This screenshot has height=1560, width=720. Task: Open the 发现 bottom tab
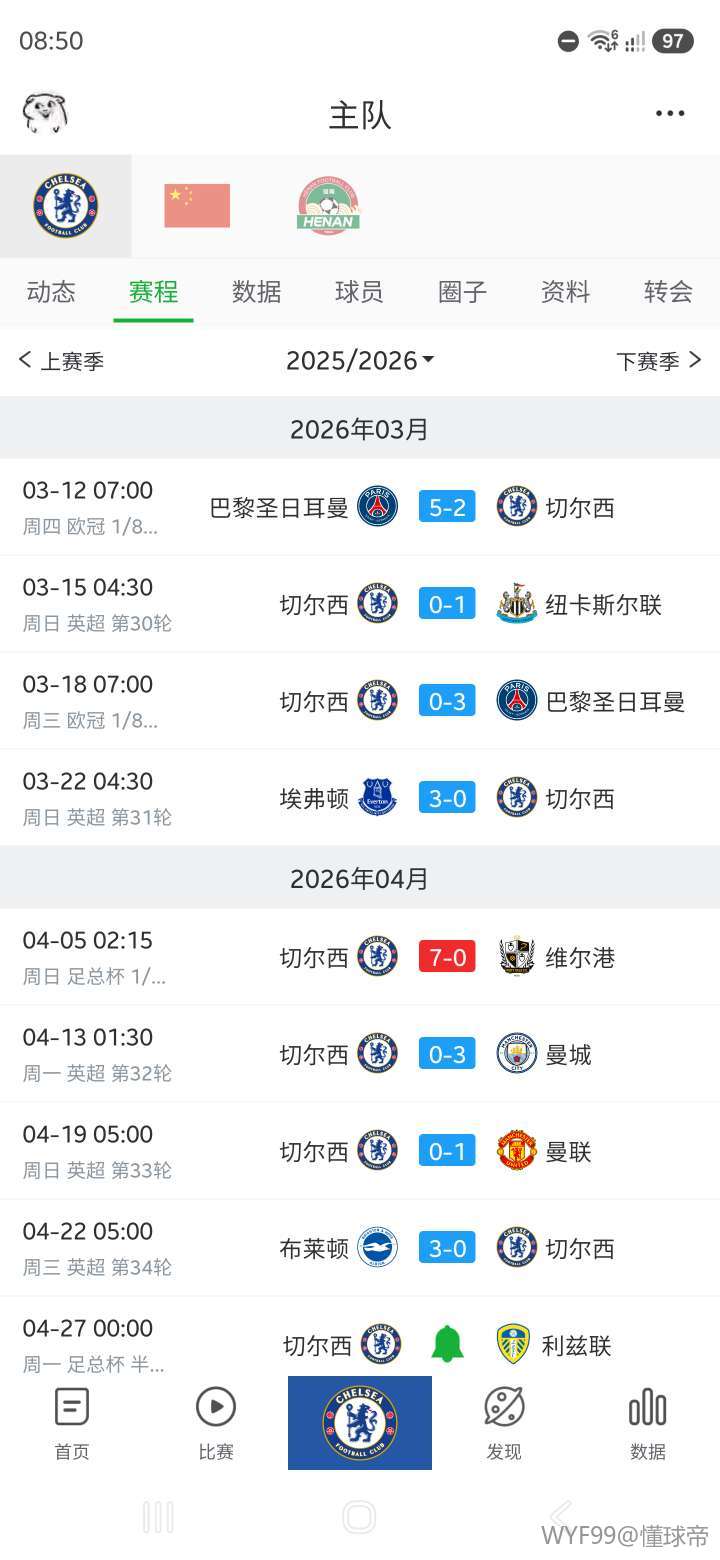(504, 1424)
